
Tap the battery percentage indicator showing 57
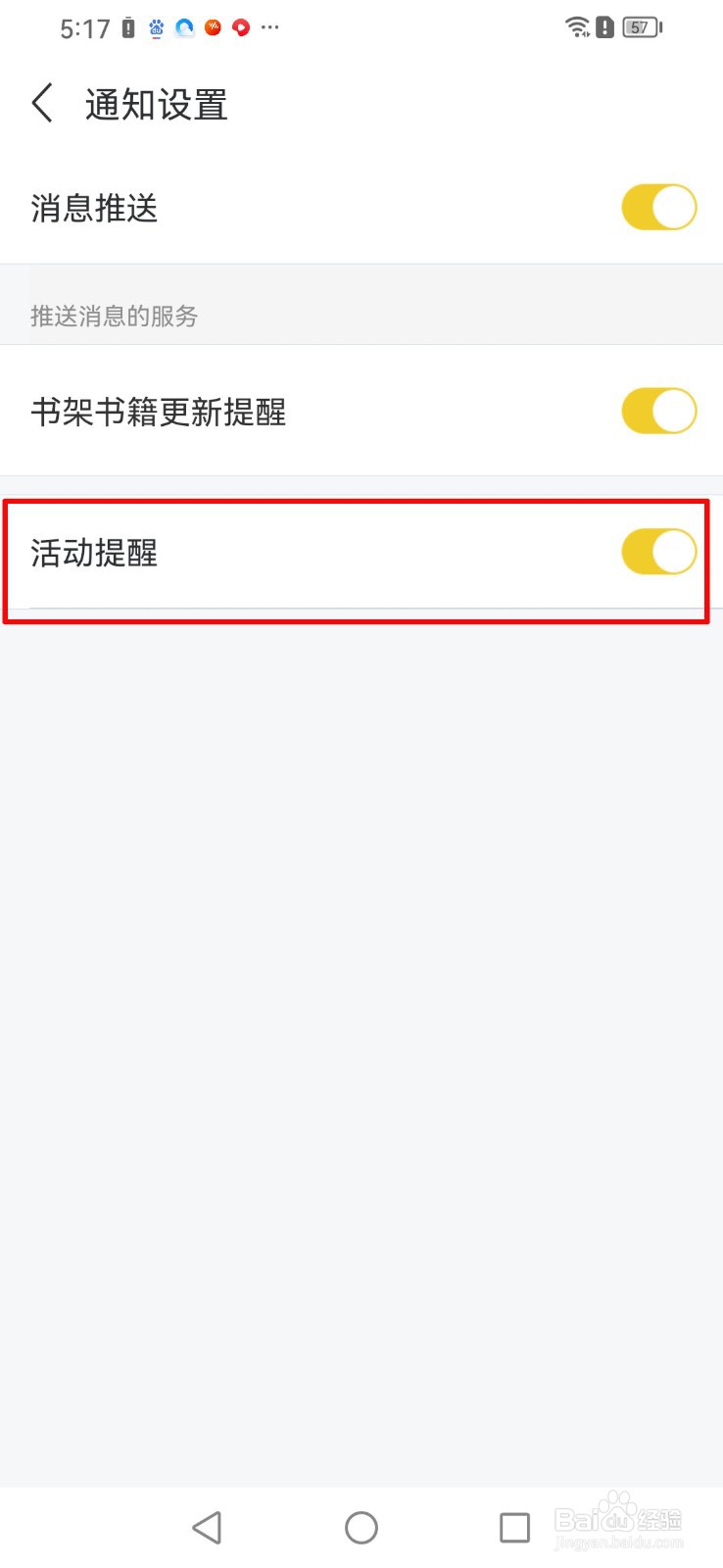[639, 26]
